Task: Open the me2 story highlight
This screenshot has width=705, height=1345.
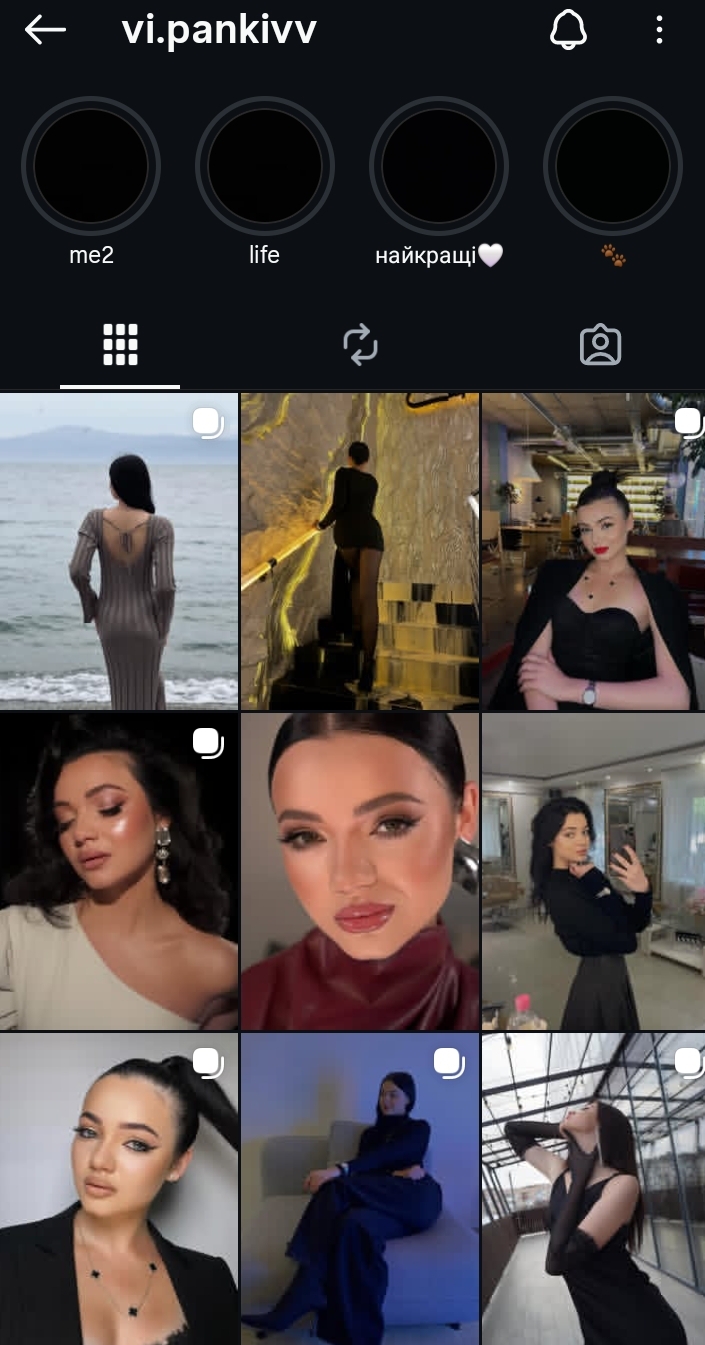Action: coord(91,166)
